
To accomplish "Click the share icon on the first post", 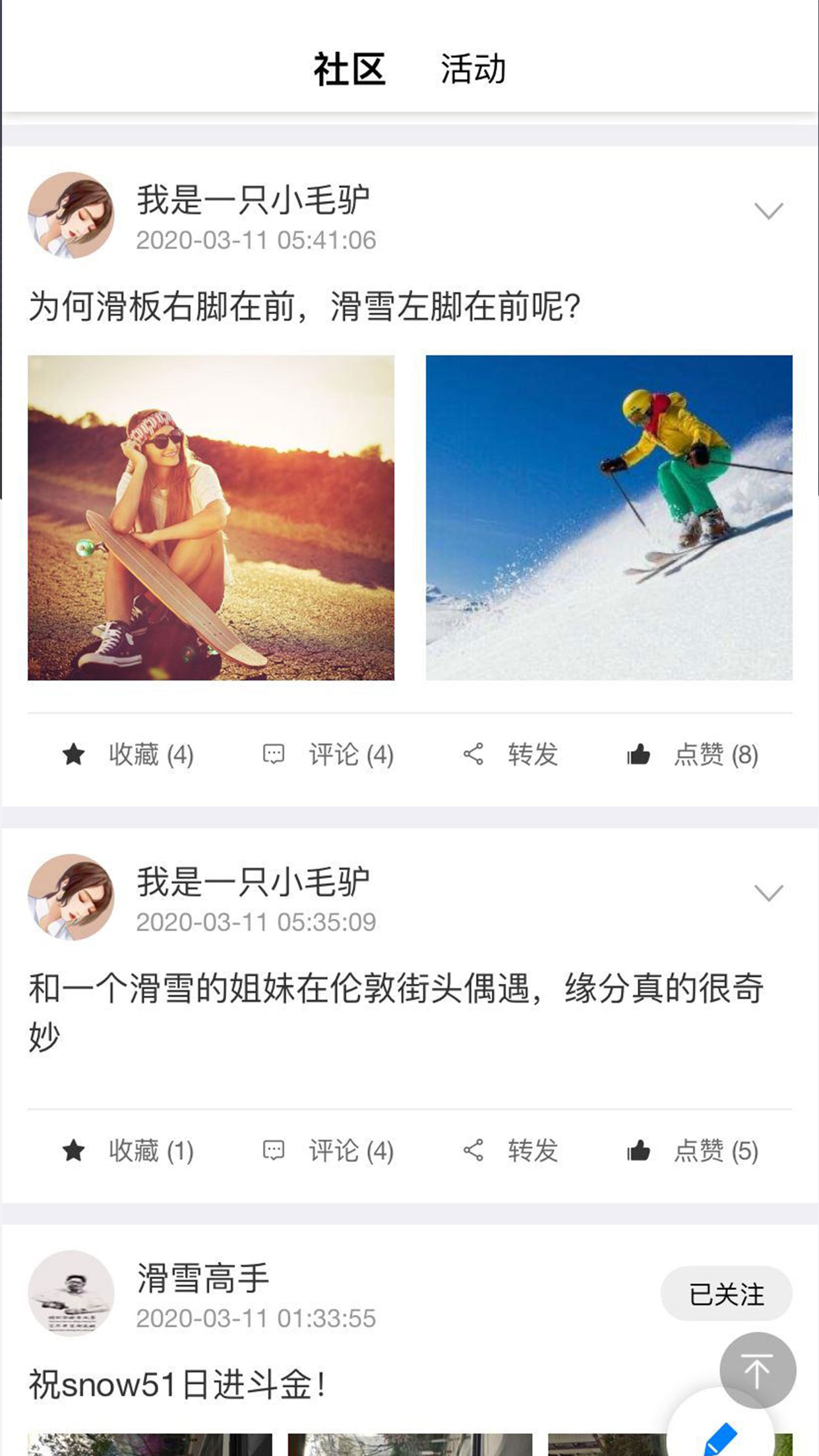I will point(473,756).
